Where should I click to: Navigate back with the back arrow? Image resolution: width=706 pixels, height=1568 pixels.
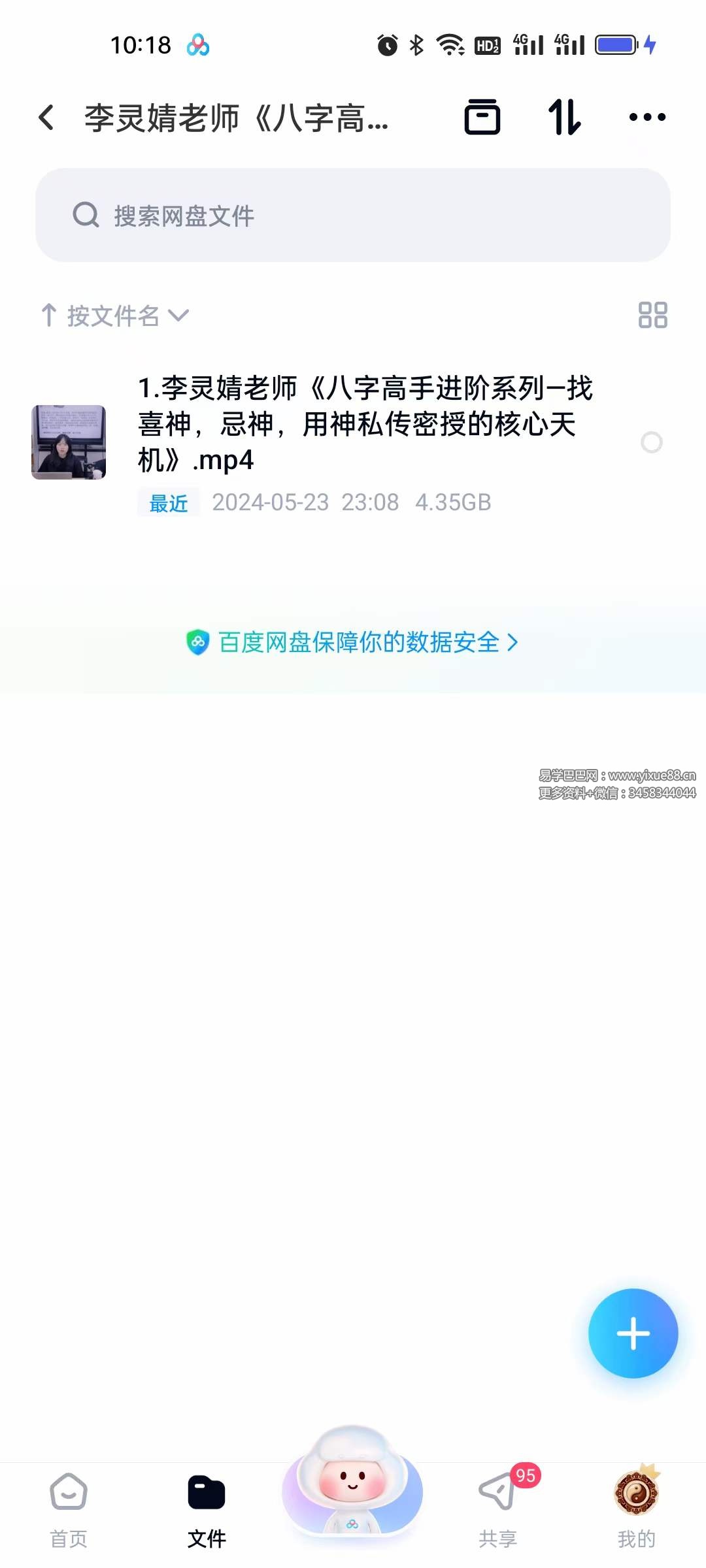tap(45, 118)
